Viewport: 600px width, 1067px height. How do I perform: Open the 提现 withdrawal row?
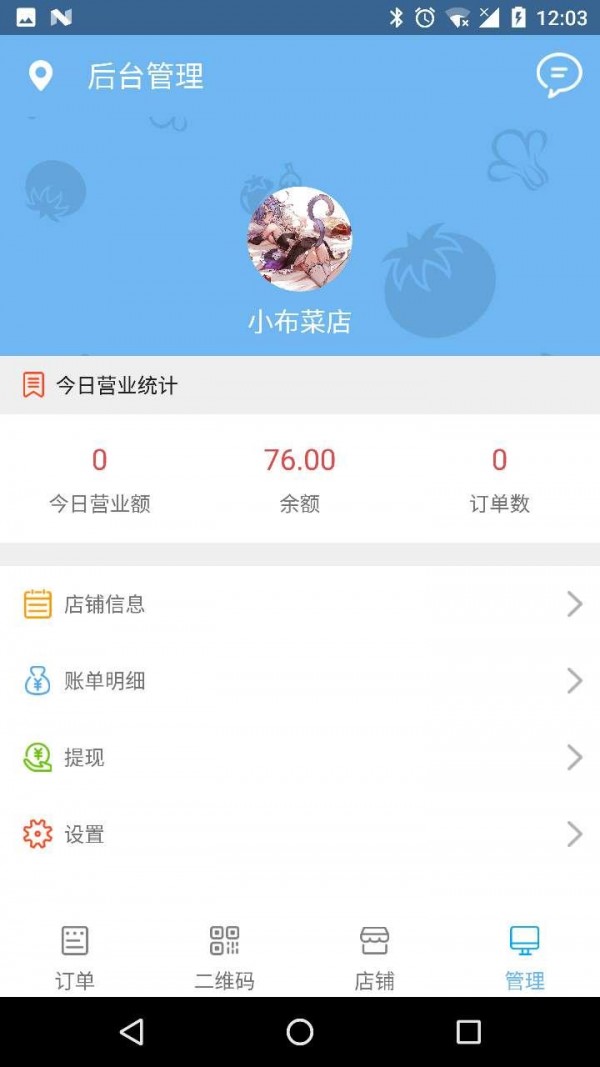[x=300, y=758]
